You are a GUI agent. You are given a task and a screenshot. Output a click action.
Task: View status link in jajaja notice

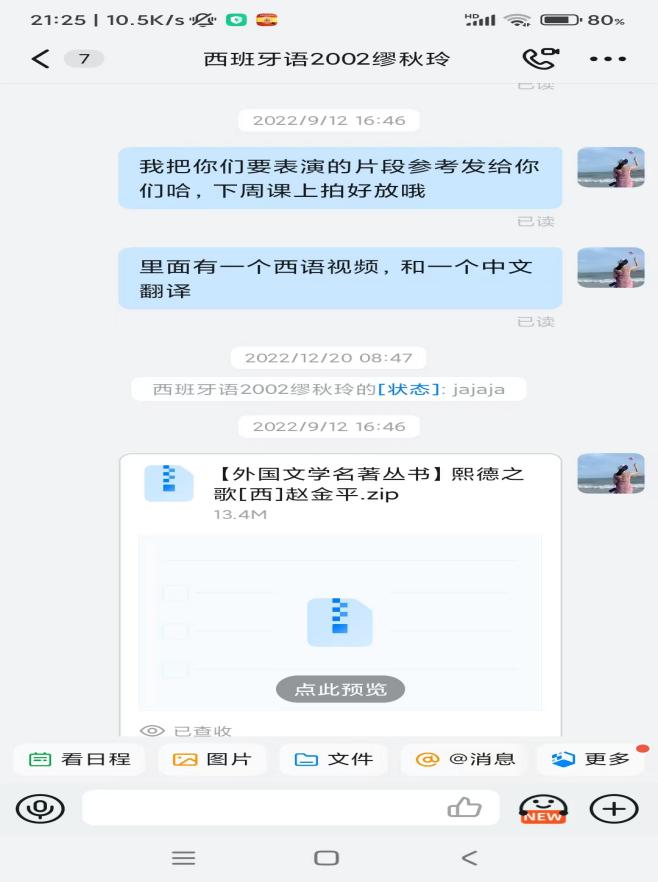point(410,389)
